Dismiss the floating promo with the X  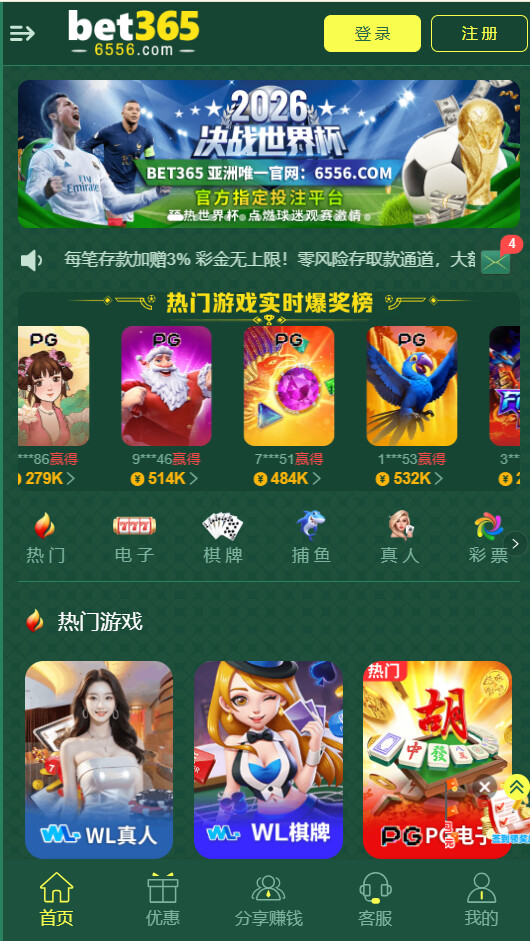point(484,787)
